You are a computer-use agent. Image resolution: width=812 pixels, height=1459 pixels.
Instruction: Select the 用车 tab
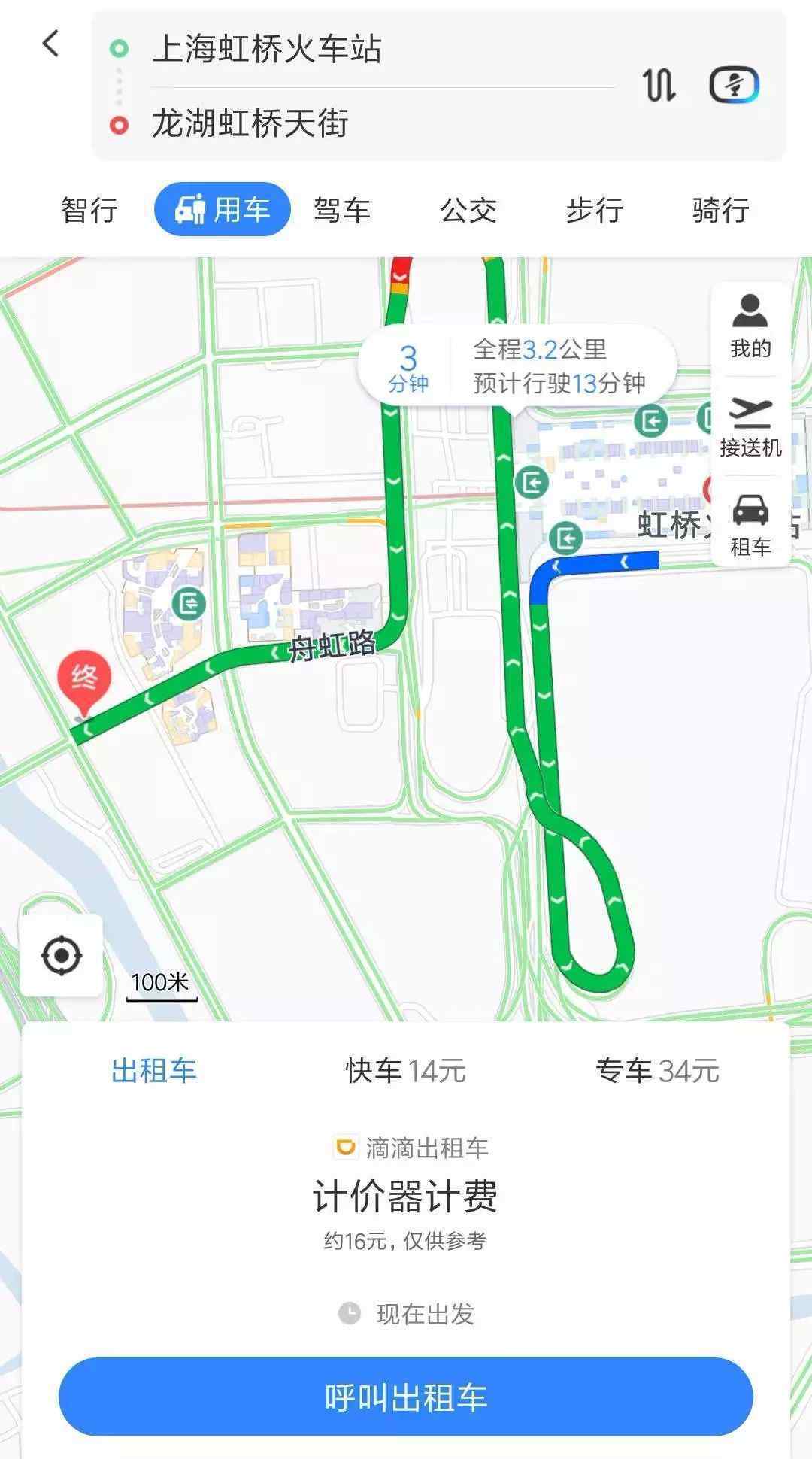point(223,209)
